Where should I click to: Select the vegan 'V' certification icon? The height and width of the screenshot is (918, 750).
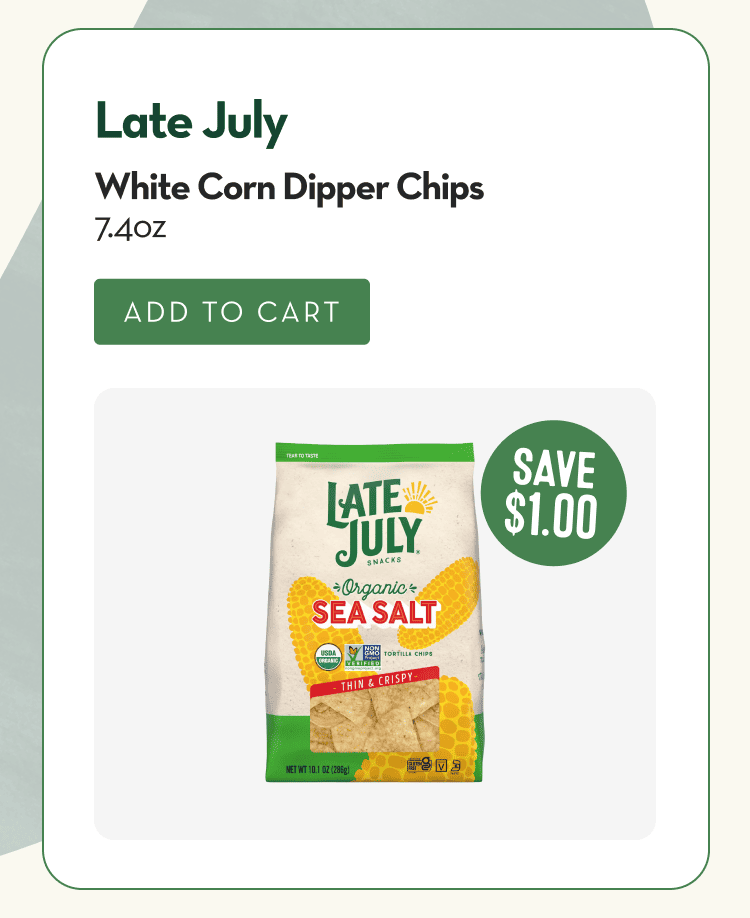[441, 765]
